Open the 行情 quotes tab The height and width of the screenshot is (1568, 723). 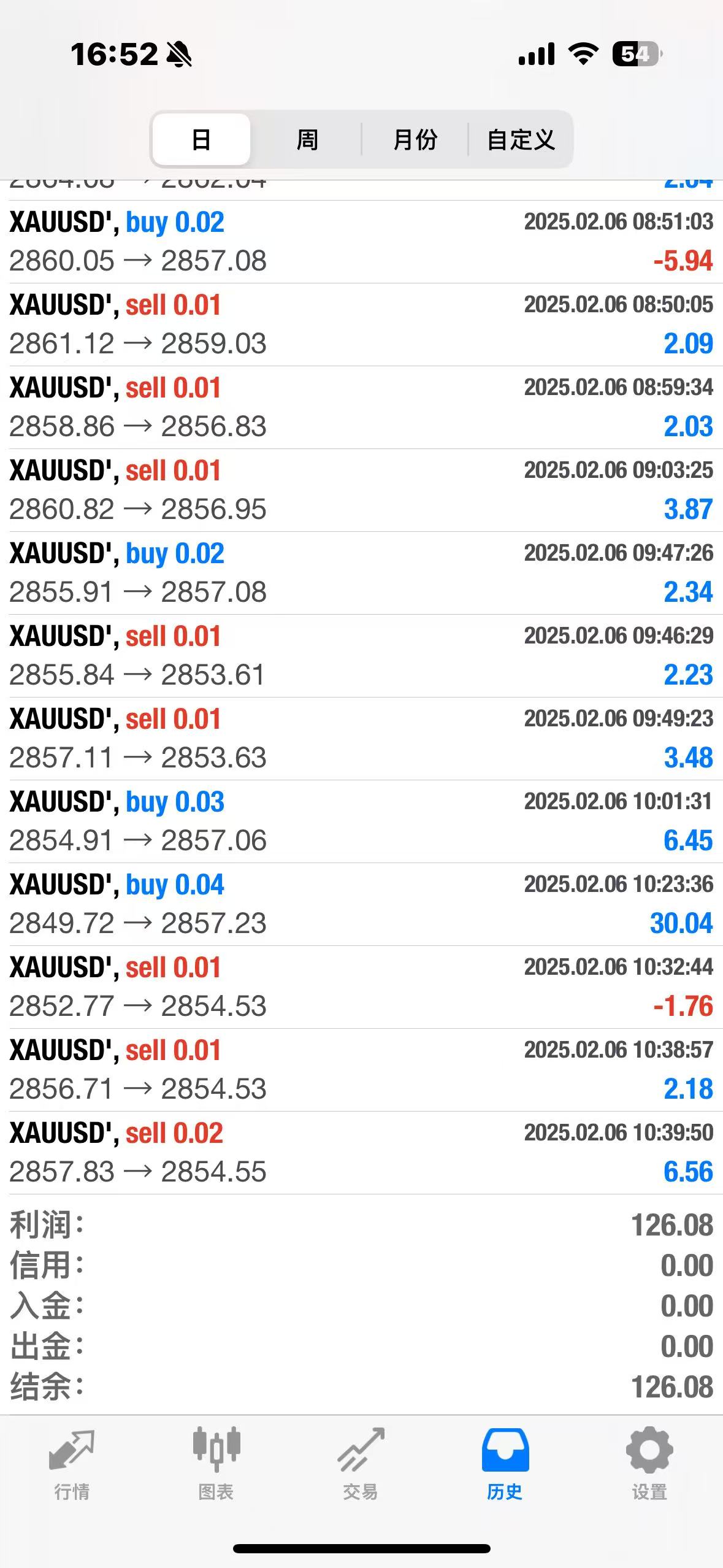point(72,1464)
